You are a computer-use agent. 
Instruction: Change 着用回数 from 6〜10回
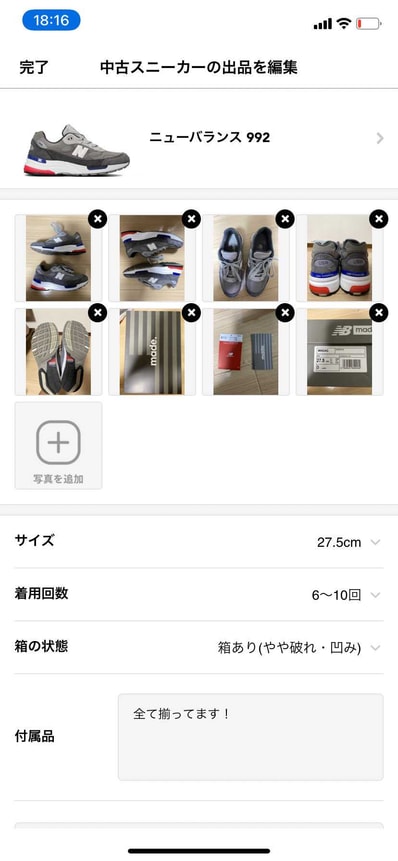[x=199, y=595]
